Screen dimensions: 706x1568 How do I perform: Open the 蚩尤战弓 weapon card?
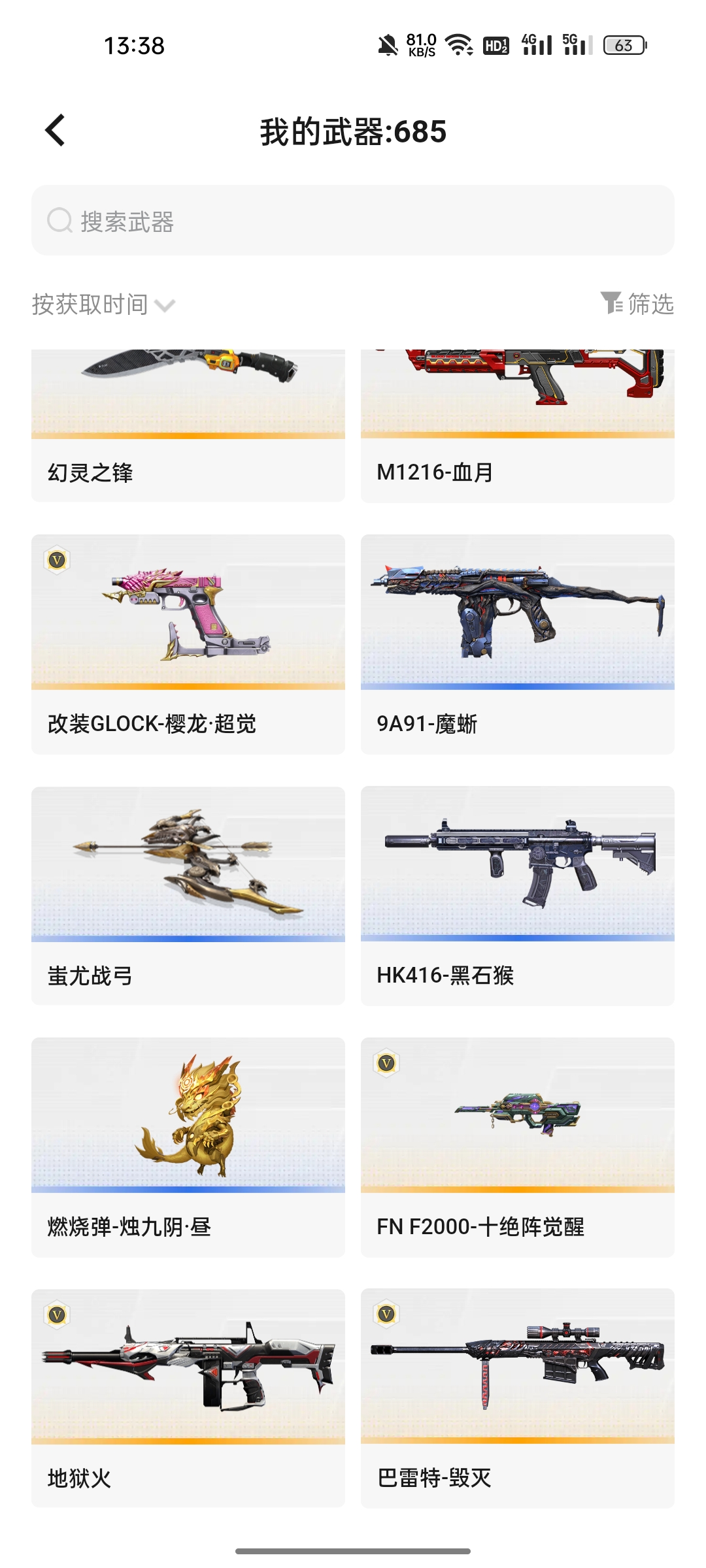[x=188, y=895]
